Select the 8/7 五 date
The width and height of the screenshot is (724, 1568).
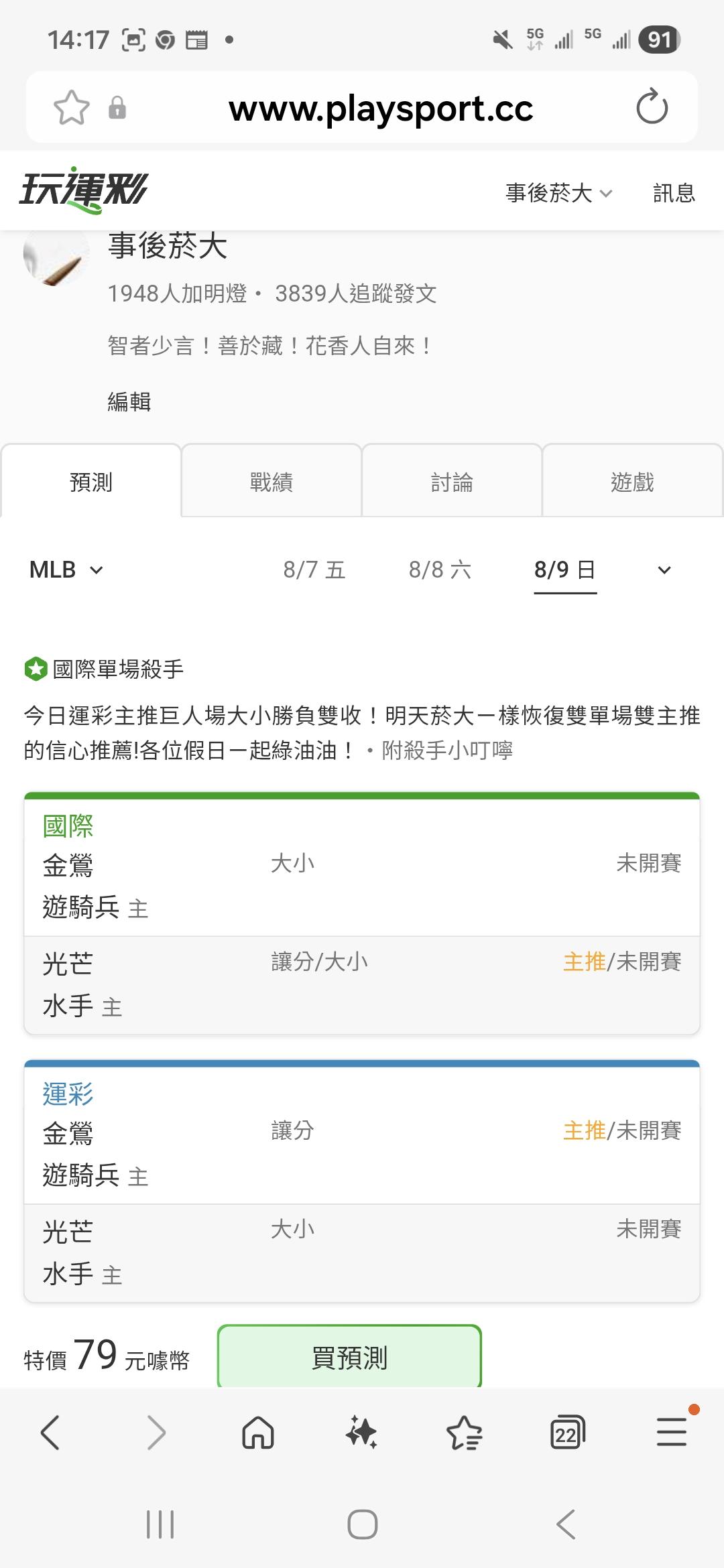click(x=314, y=570)
